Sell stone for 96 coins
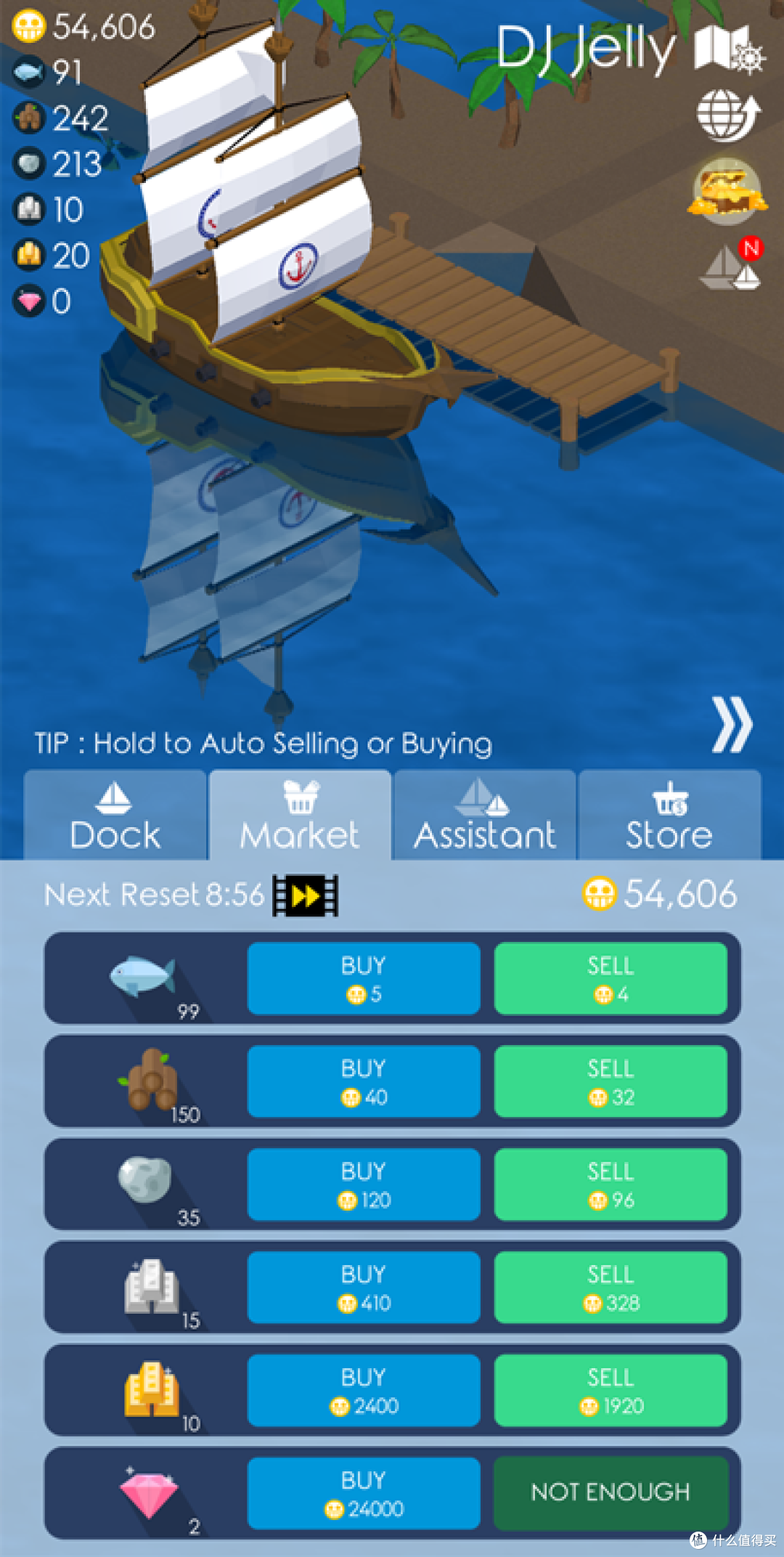This screenshot has height=1557, width=784. pos(611,1184)
